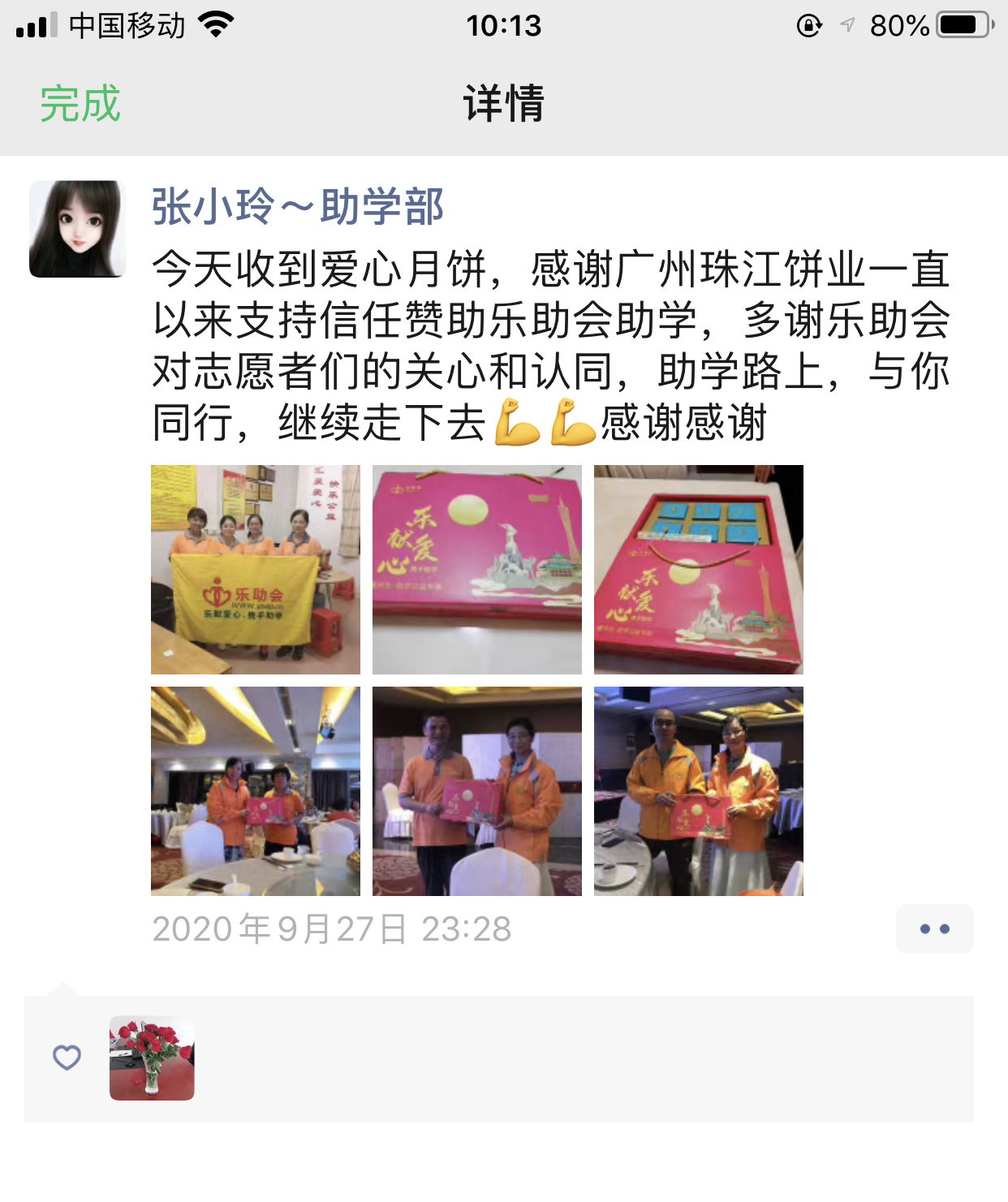View the banquet hall photo with two women
This screenshot has height=1202, width=1008.
click(256, 791)
